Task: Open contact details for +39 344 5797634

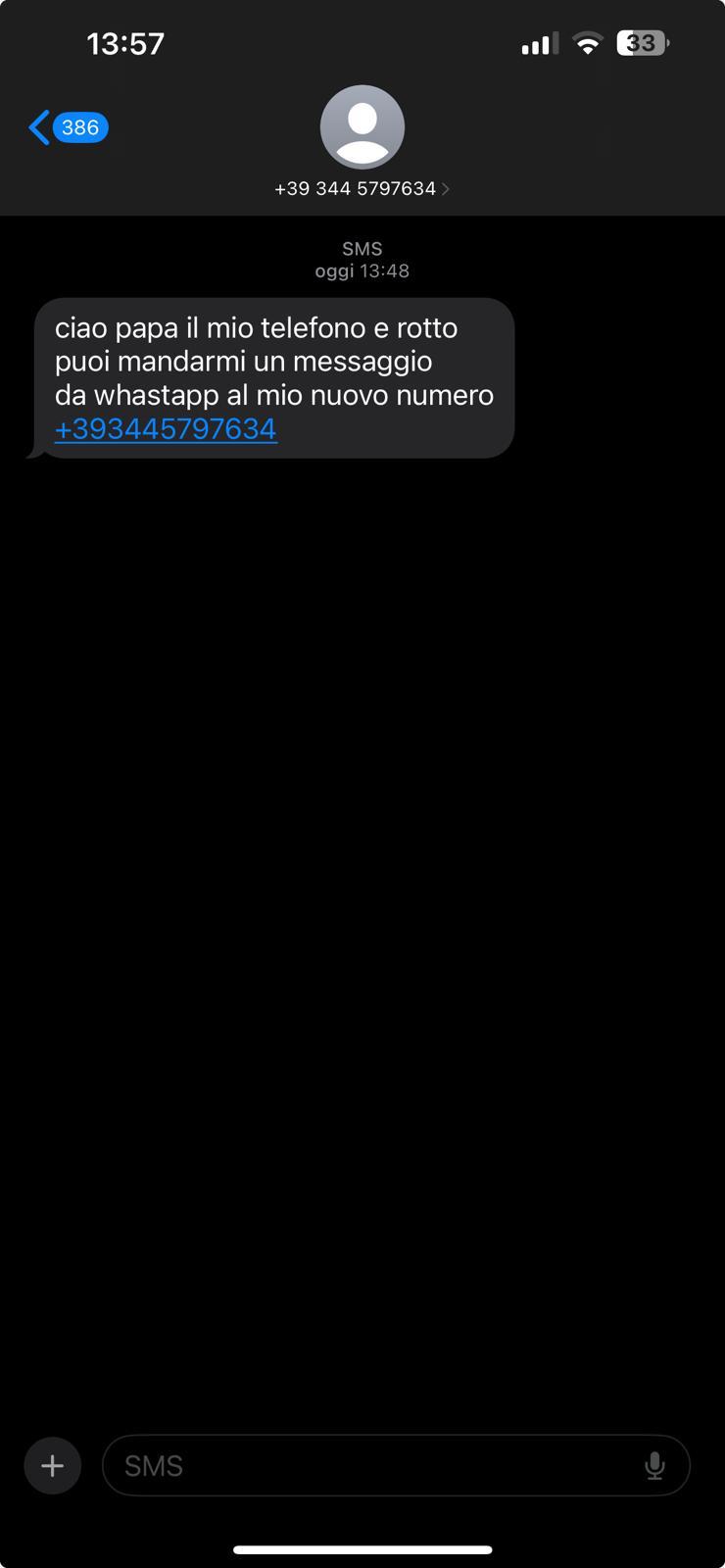Action: [362, 187]
